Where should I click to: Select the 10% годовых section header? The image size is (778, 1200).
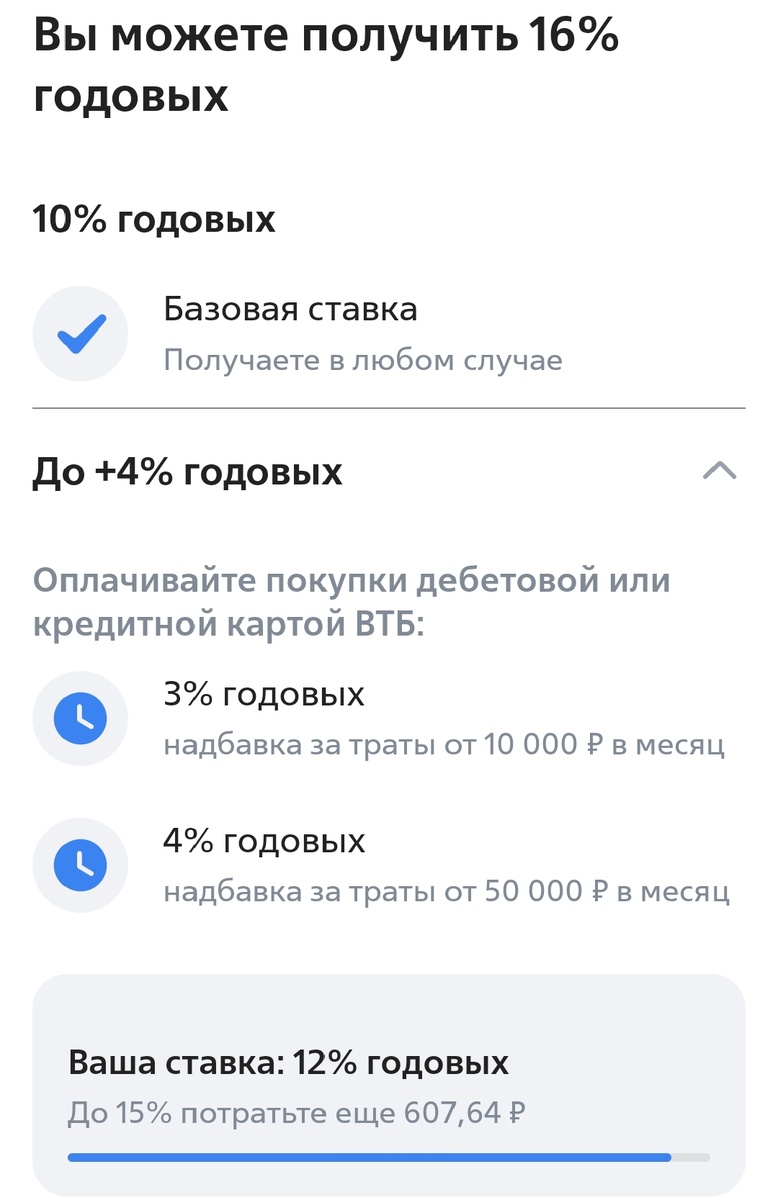pyautogui.click(x=150, y=218)
